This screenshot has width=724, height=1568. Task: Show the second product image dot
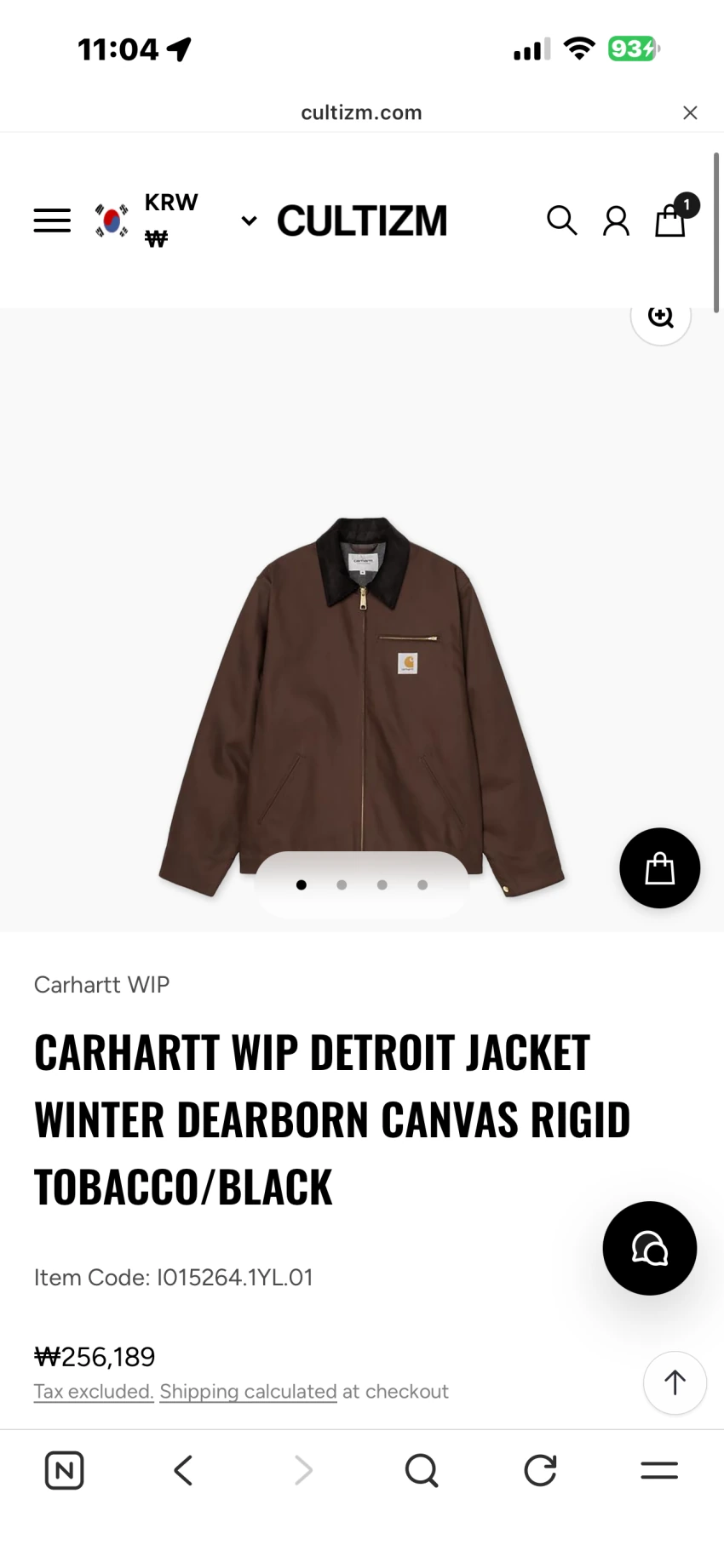click(342, 884)
